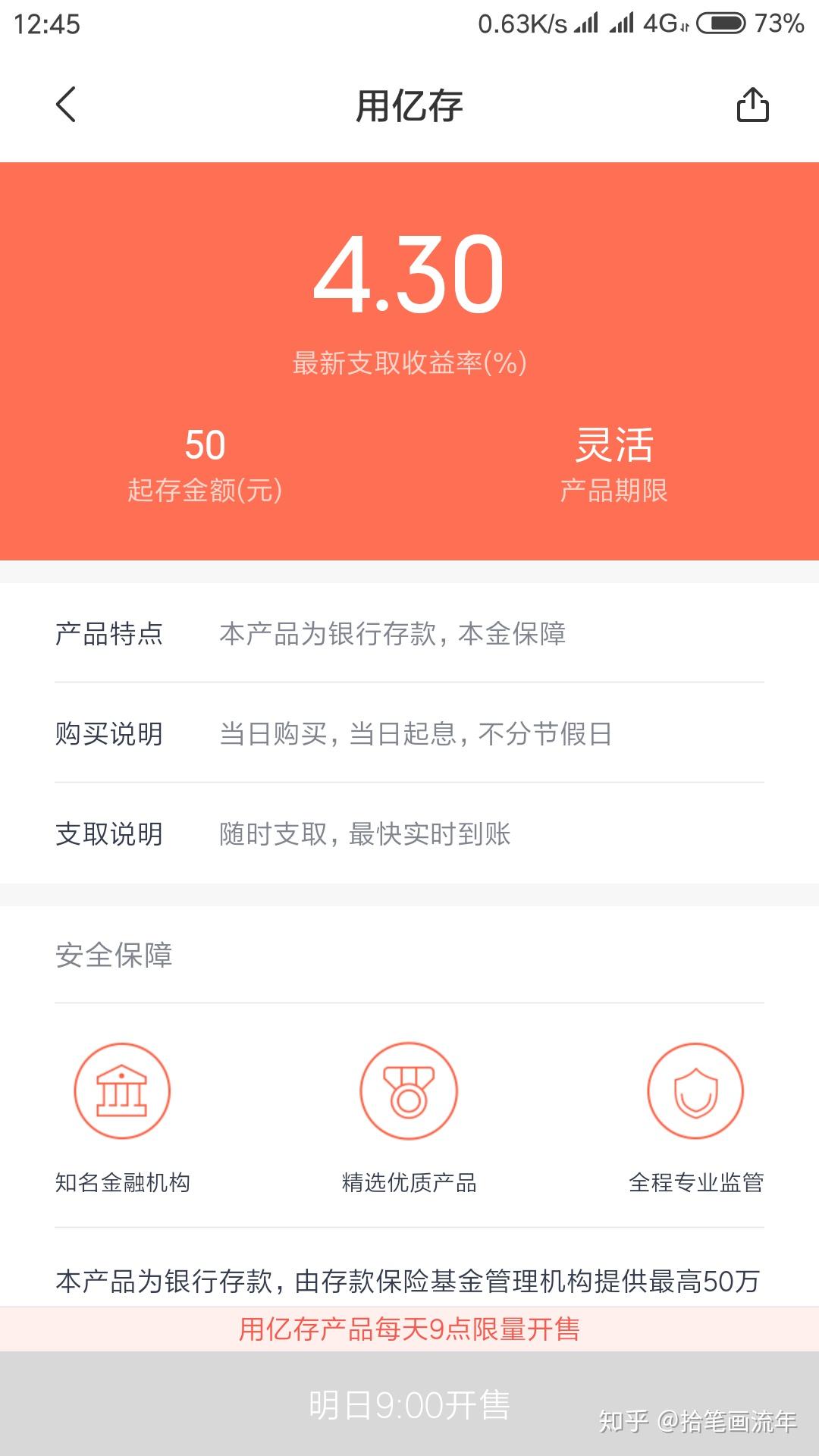This screenshot has height=1456, width=819.
Task: Tap the 明日9:00开售 button
Action: pos(409,1404)
